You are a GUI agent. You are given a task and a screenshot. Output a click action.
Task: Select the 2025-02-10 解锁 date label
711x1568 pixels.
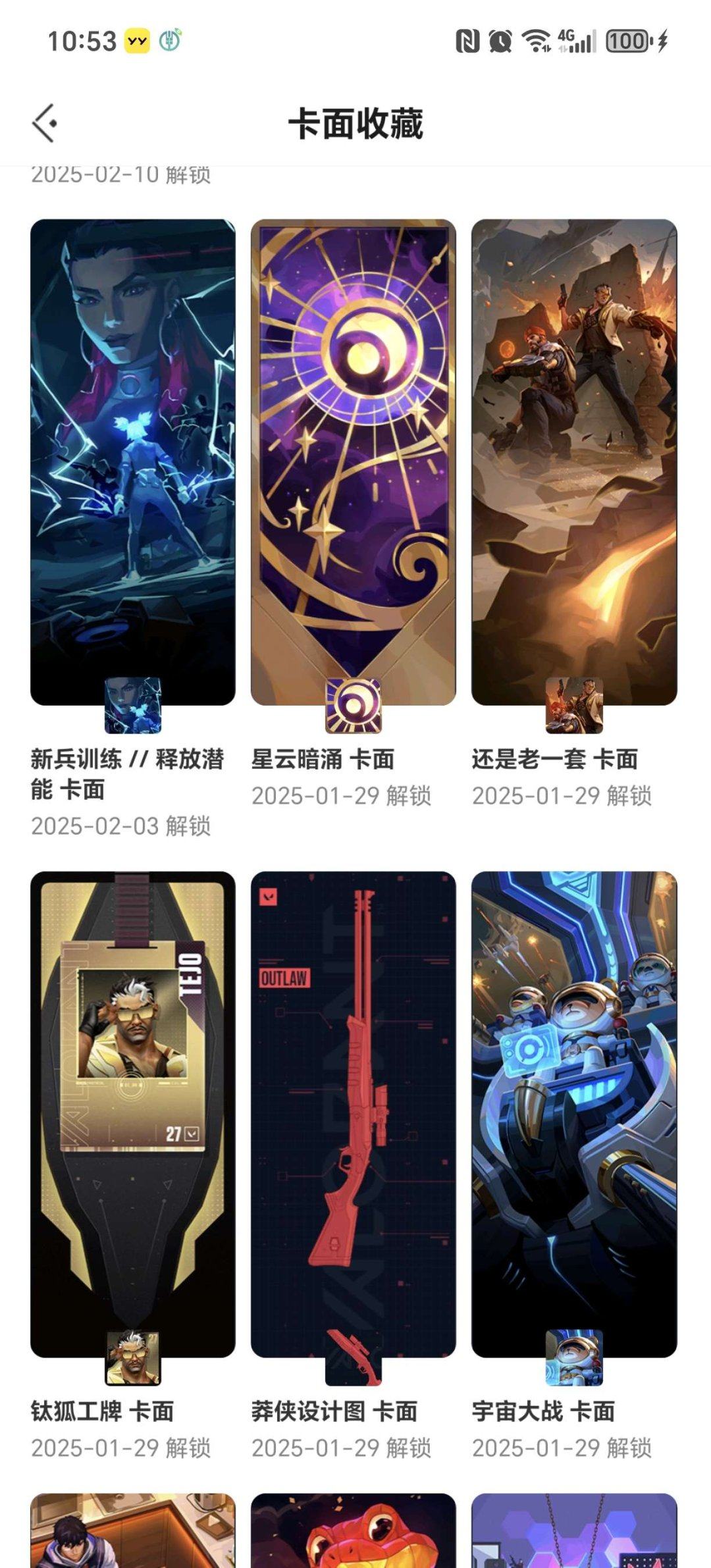pyautogui.click(x=122, y=174)
